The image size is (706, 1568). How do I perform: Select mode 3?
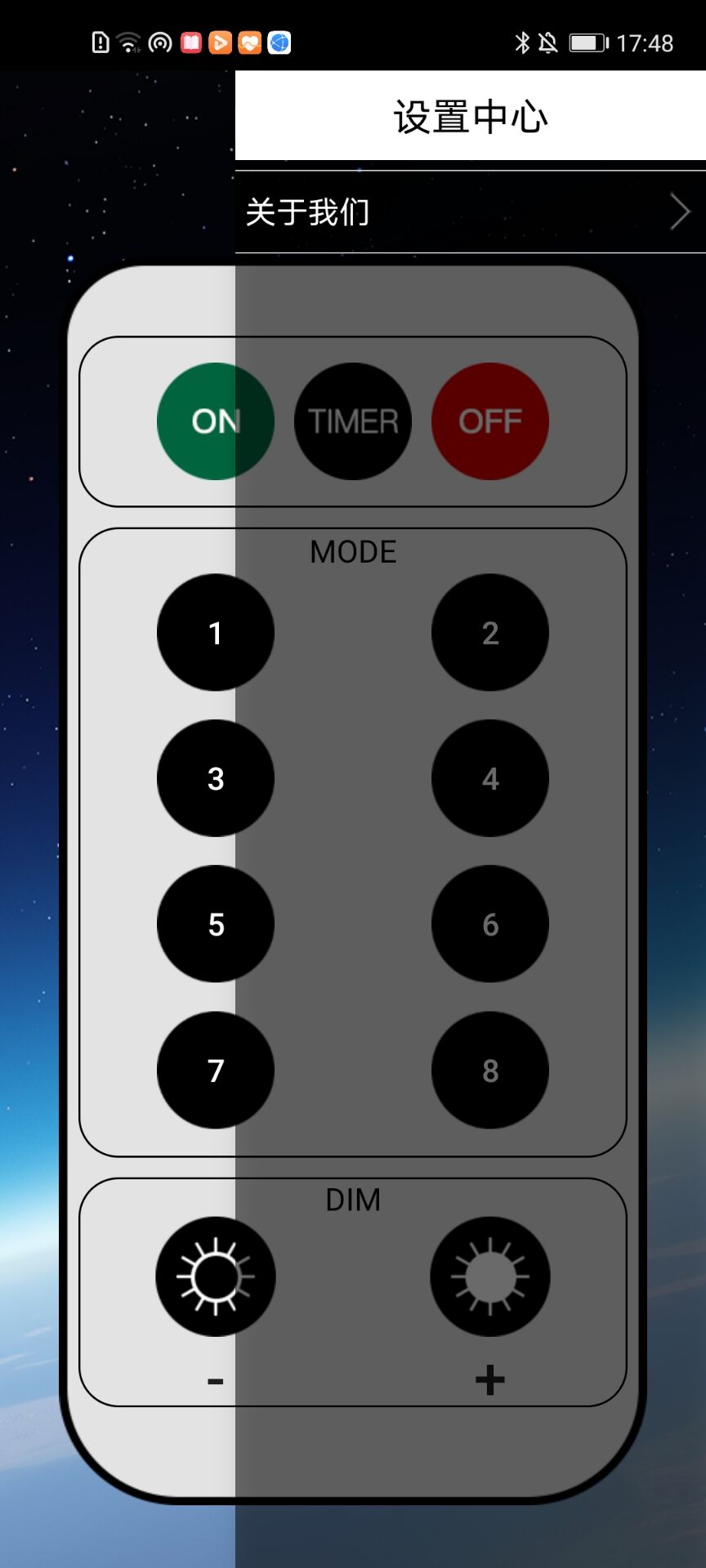(x=216, y=778)
